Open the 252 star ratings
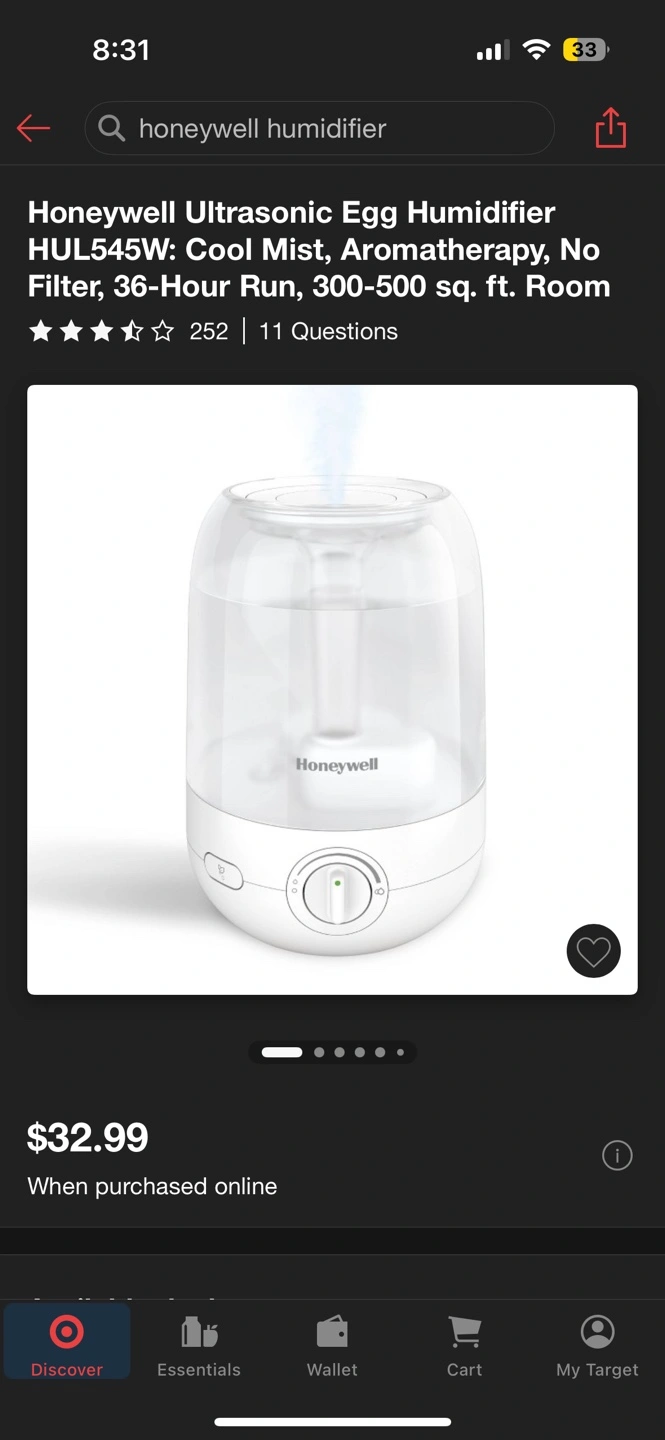 [x=129, y=331]
